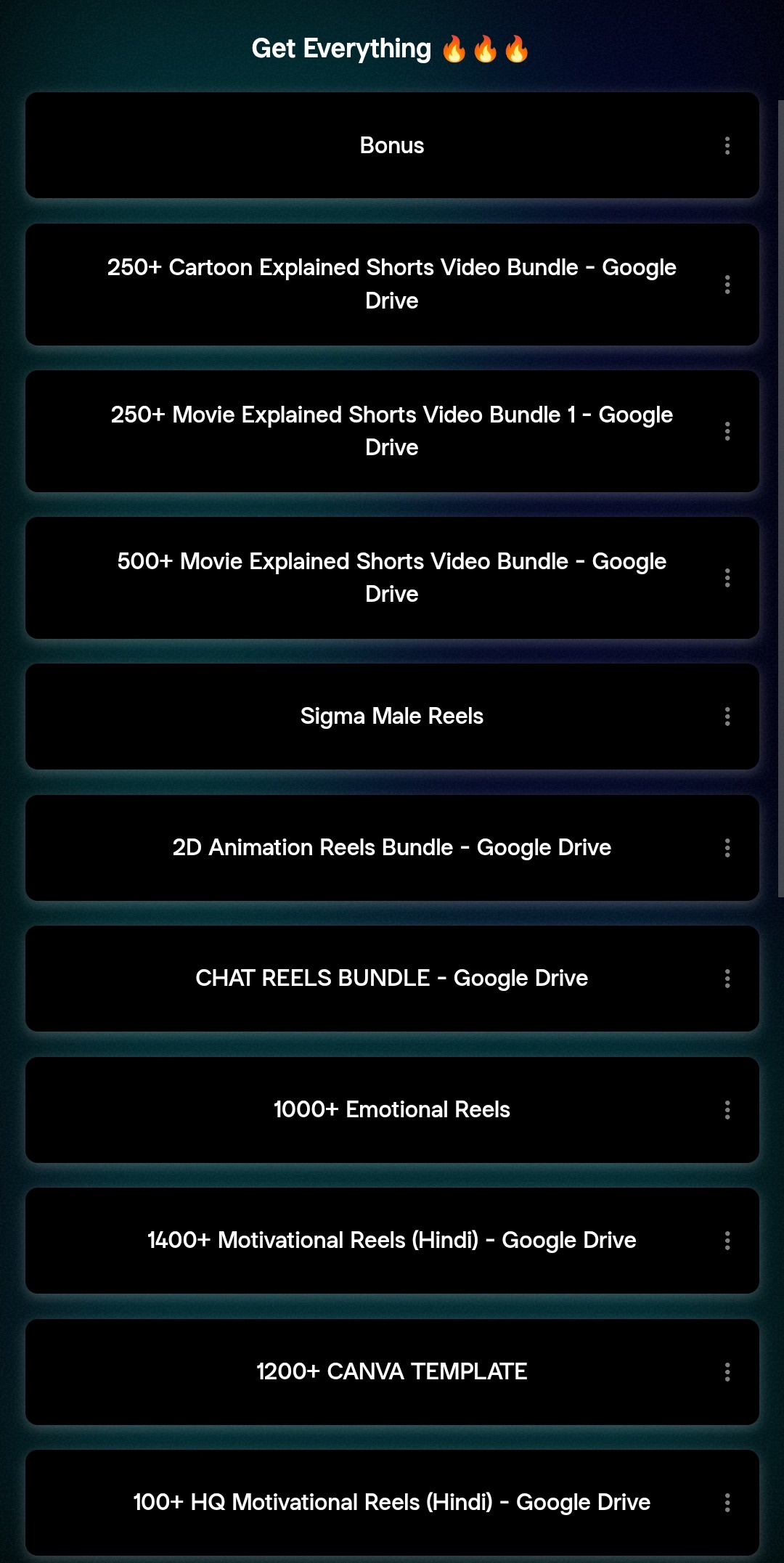Tap three-dot menu on 250+ Cartoon Explained Bundle
This screenshot has width=784, height=1563.
click(727, 285)
